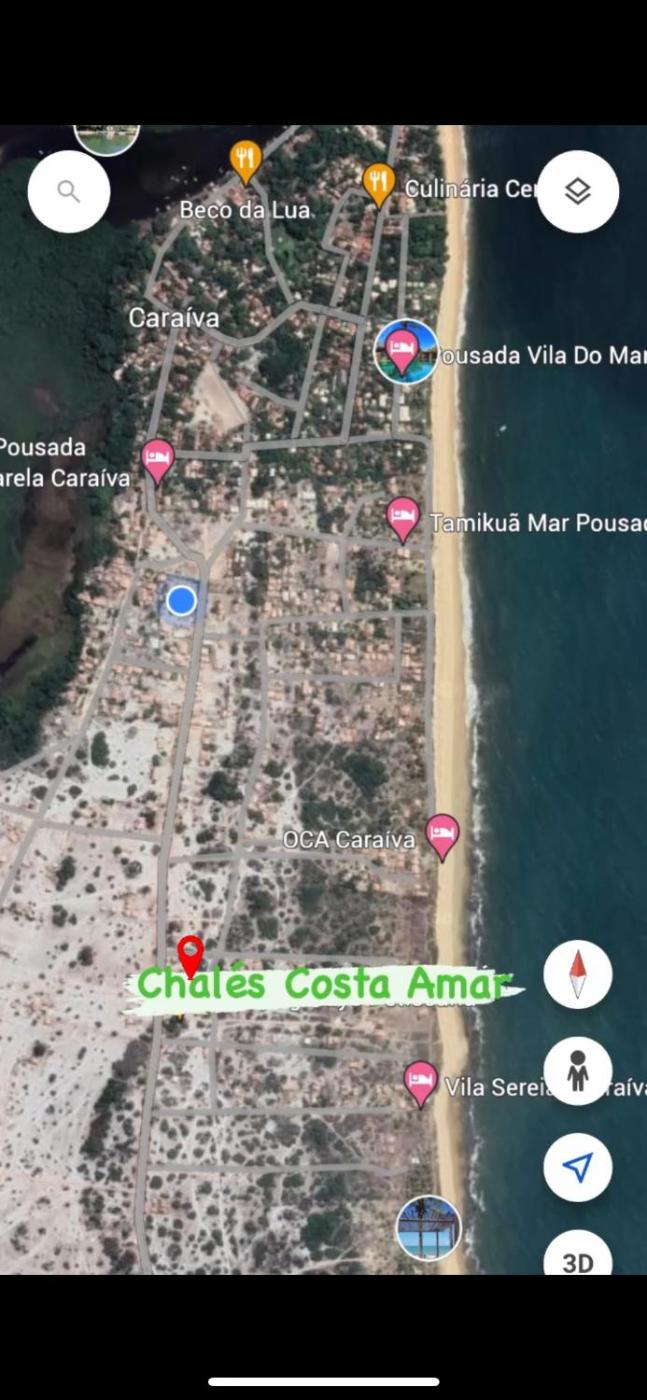The width and height of the screenshot is (647, 1400).
Task: Open Pousada Vila Do Mar pin
Action: (x=405, y=352)
